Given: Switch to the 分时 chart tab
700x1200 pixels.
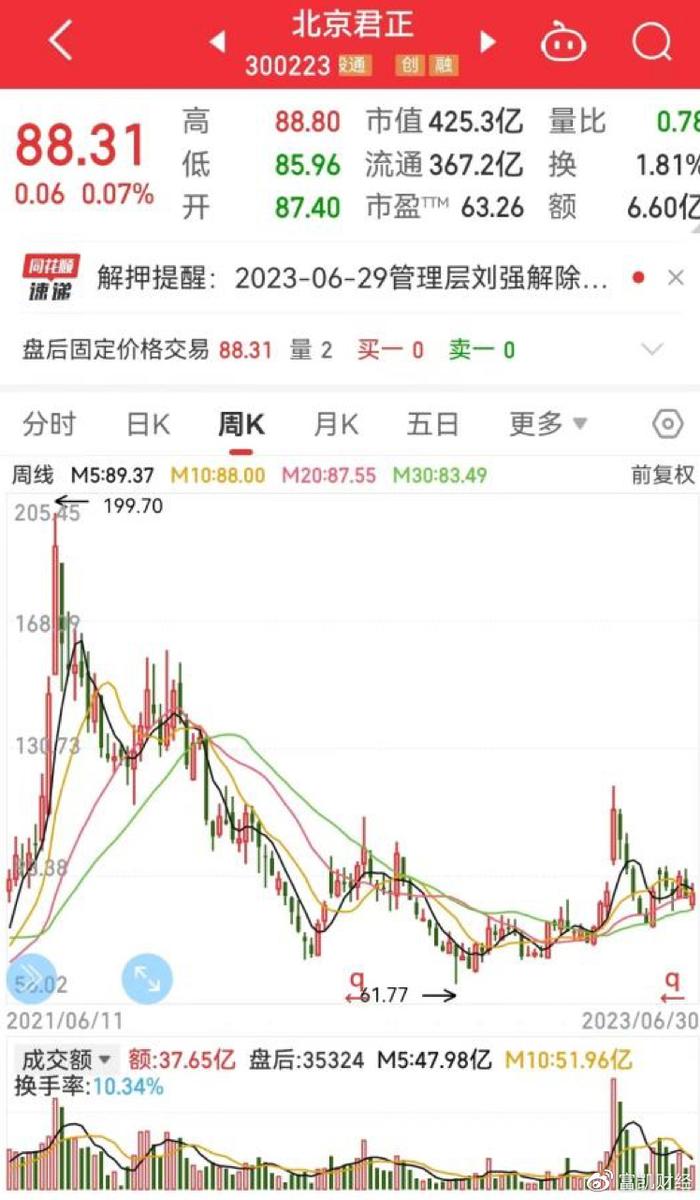Looking at the screenshot, I should [x=49, y=424].
